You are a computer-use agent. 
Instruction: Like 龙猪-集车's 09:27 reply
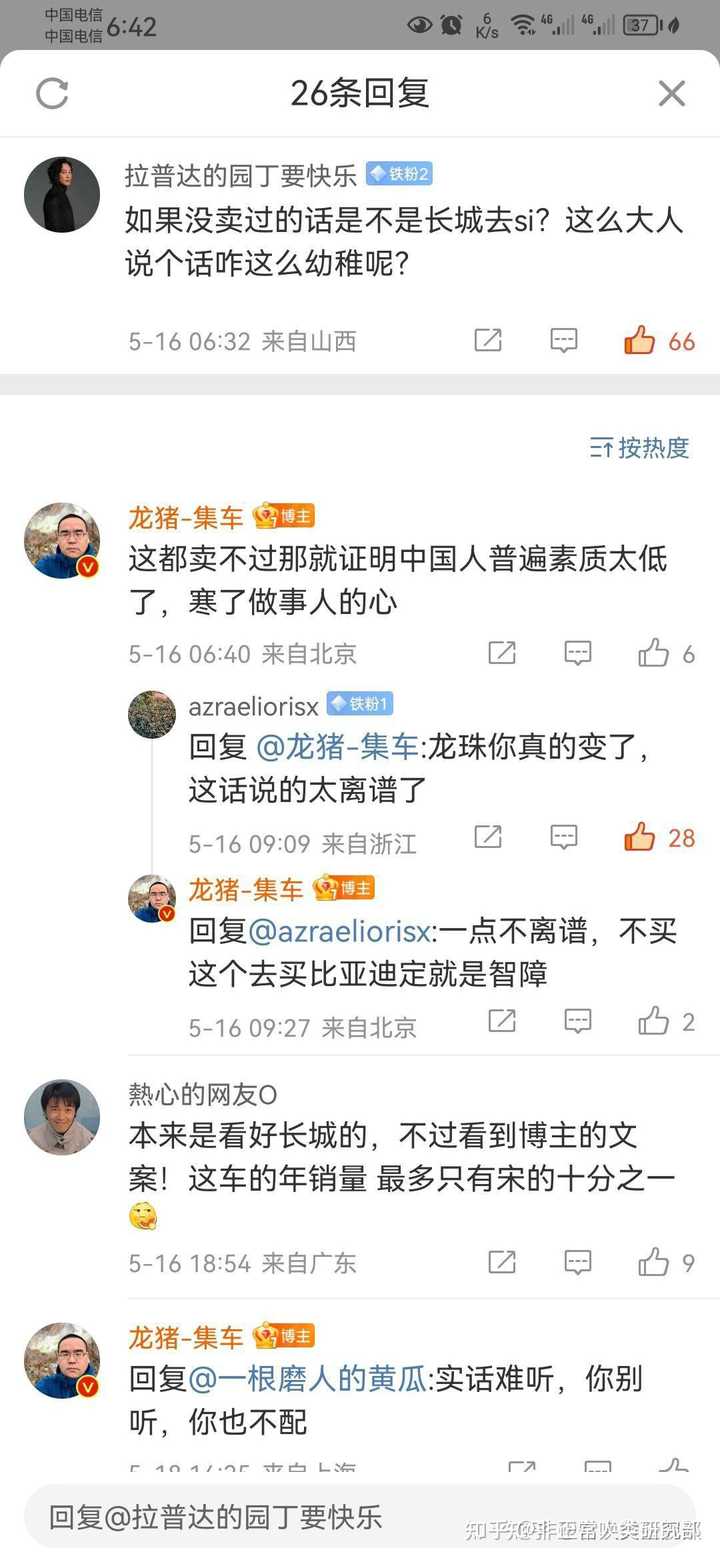click(654, 1021)
